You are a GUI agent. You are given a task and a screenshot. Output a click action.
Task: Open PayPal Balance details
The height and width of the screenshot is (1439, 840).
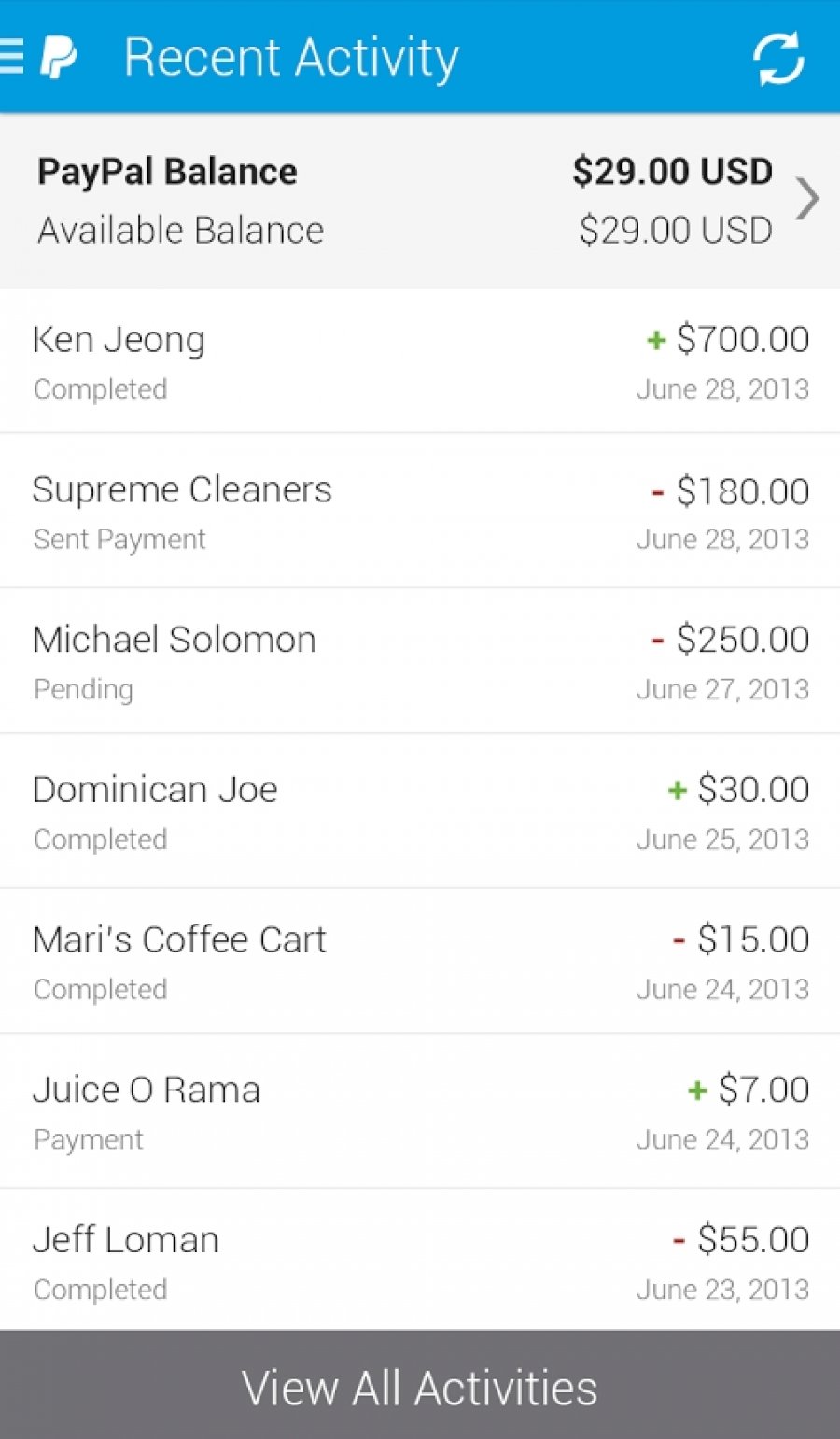tap(420, 200)
